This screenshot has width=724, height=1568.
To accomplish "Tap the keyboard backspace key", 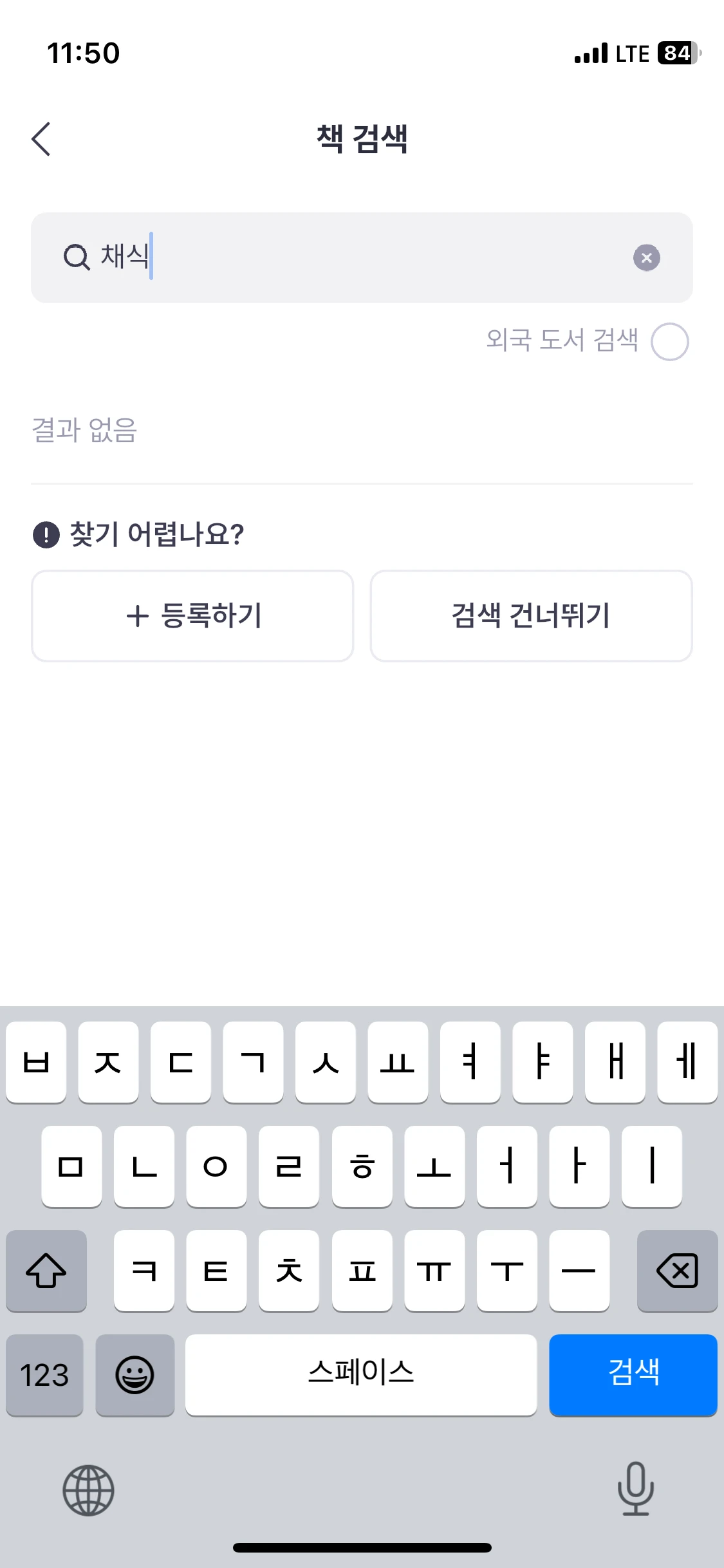I will pyautogui.click(x=677, y=1271).
